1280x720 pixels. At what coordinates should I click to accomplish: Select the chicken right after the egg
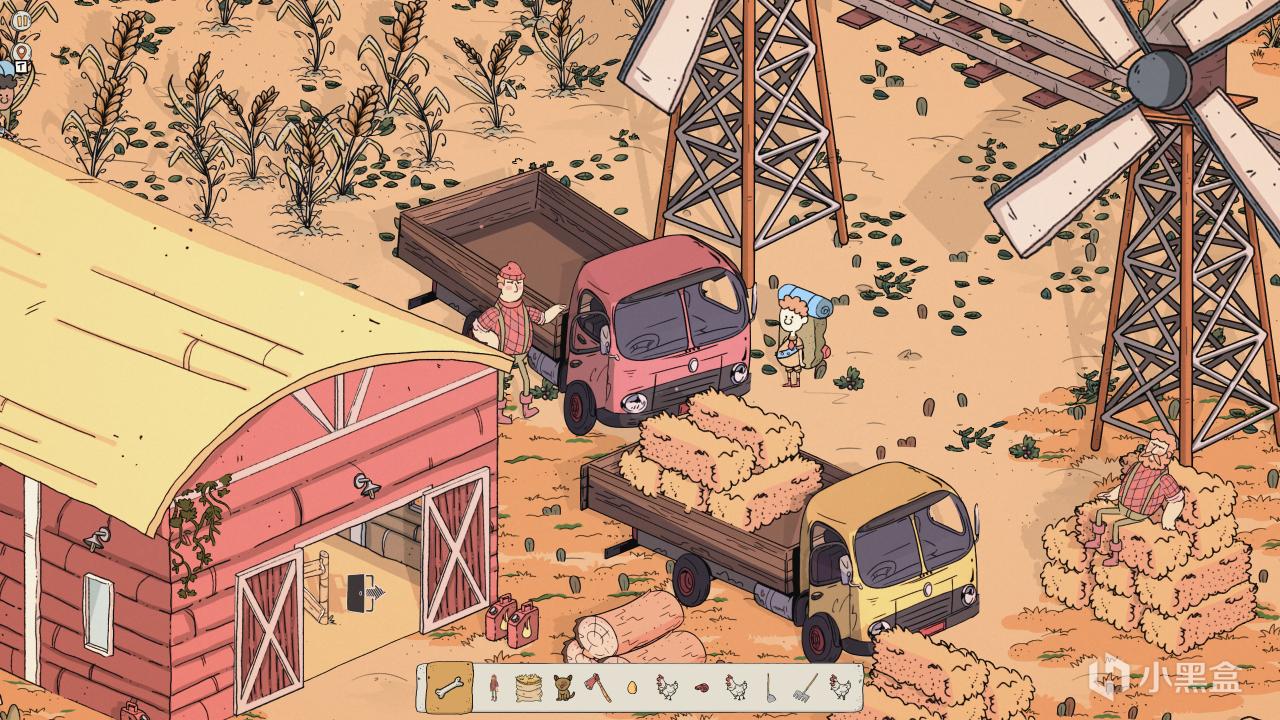(x=666, y=687)
